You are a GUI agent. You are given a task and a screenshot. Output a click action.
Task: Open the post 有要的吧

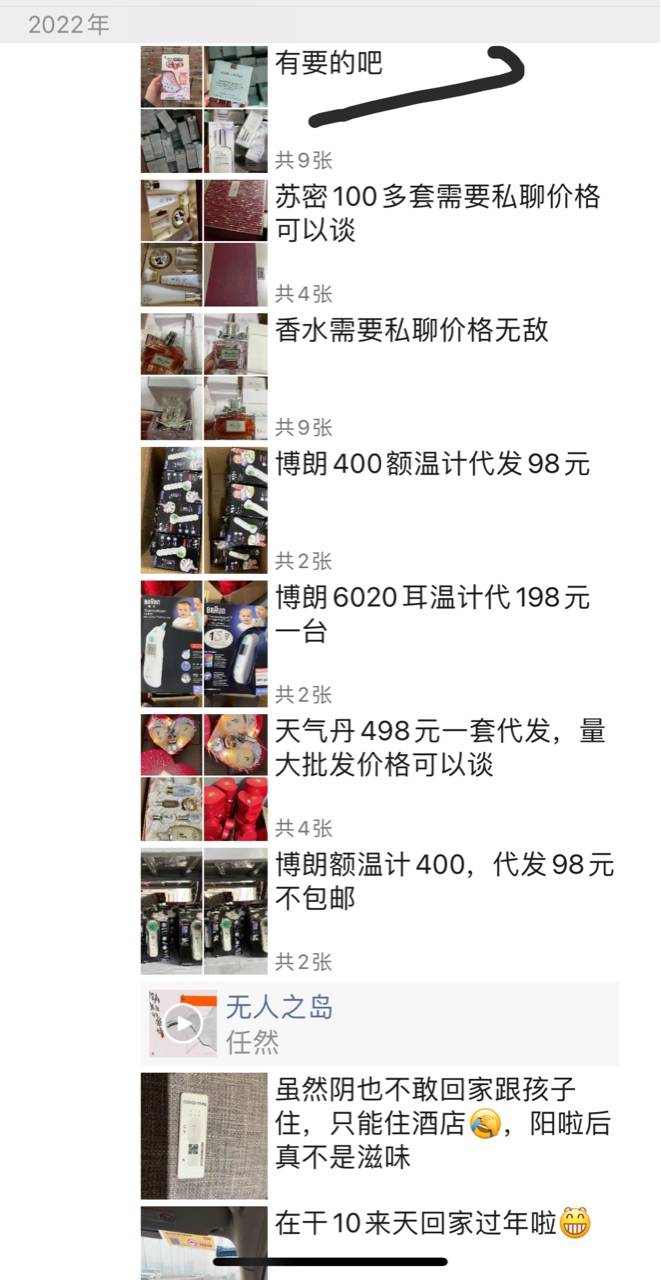[329, 64]
